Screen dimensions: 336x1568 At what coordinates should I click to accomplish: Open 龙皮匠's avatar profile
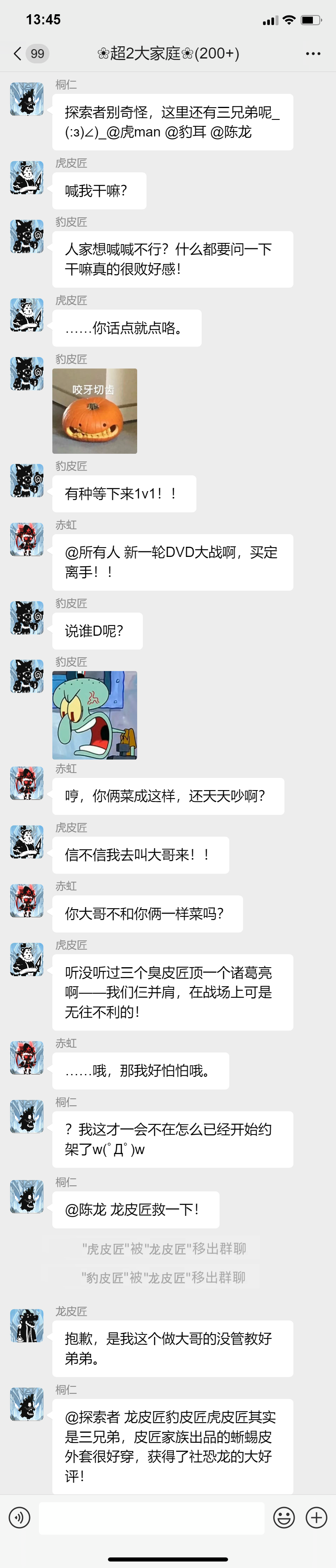[x=27, y=1325]
